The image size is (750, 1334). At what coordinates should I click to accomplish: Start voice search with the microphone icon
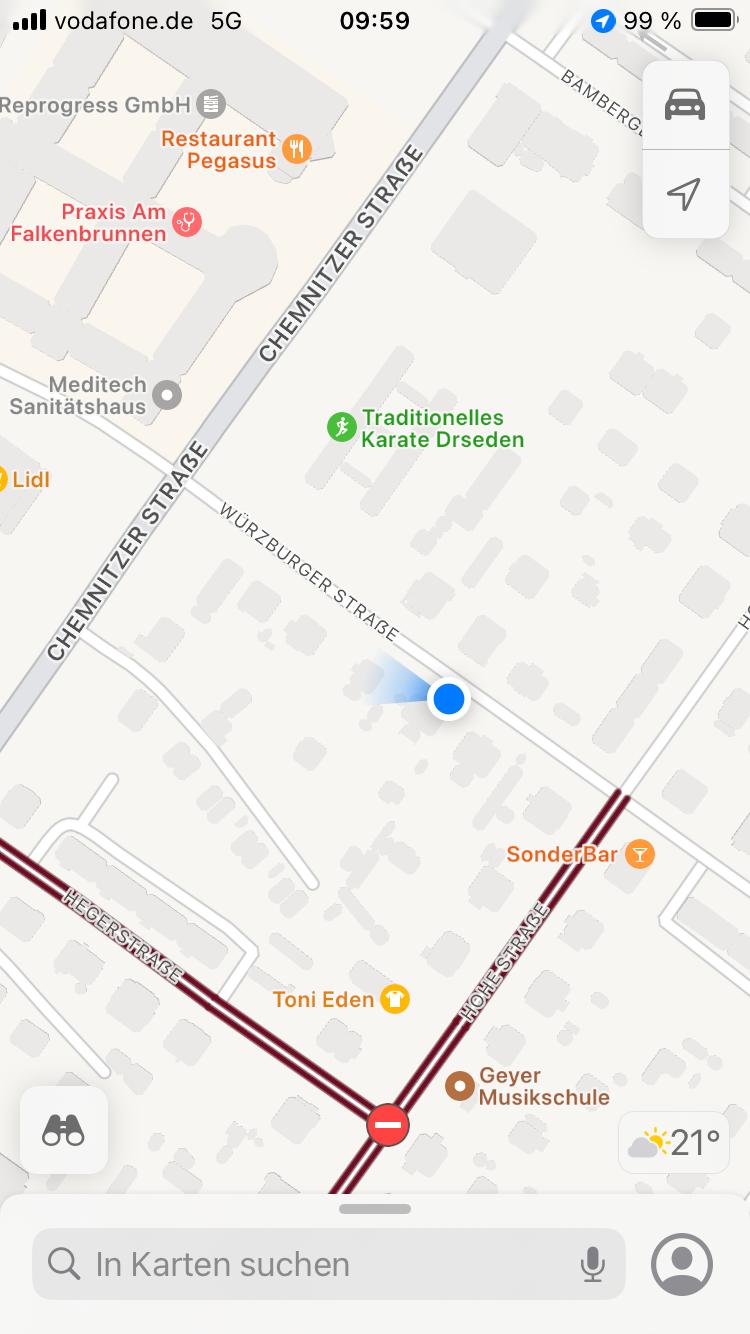tap(593, 1265)
